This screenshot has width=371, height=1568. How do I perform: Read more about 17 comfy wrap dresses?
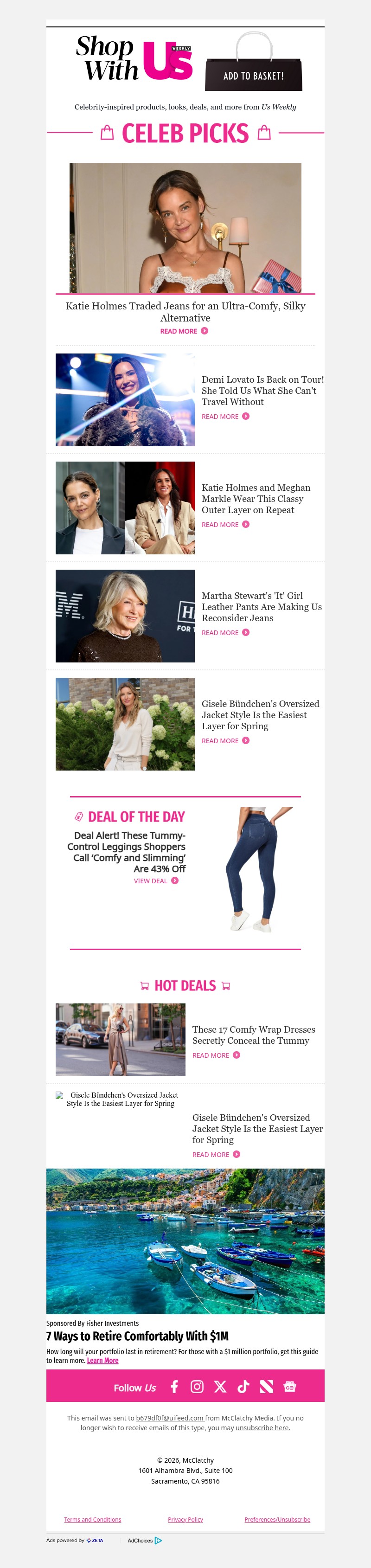(x=216, y=1055)
